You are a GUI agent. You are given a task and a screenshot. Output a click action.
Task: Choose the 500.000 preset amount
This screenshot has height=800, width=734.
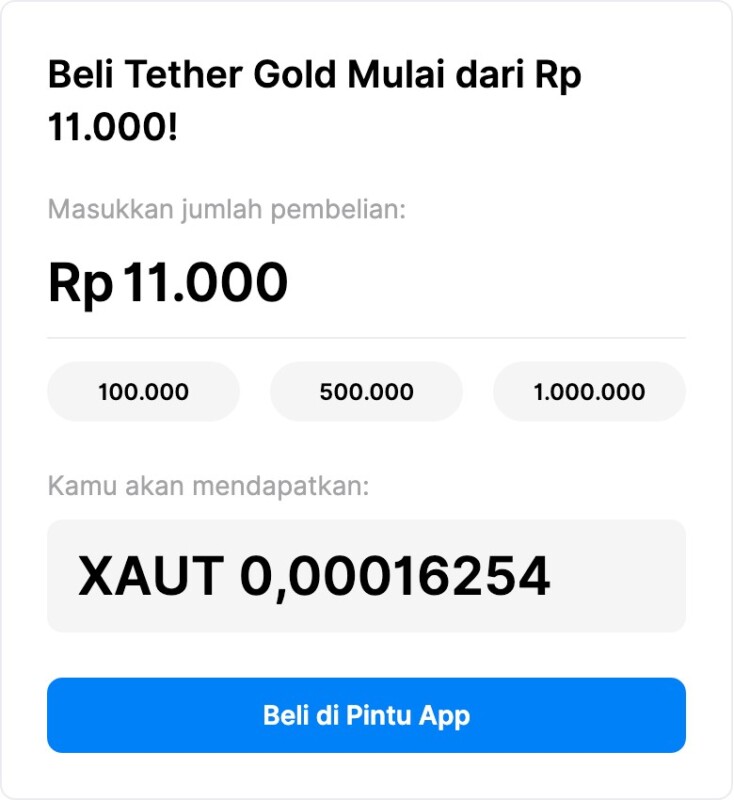click(366, 392)
